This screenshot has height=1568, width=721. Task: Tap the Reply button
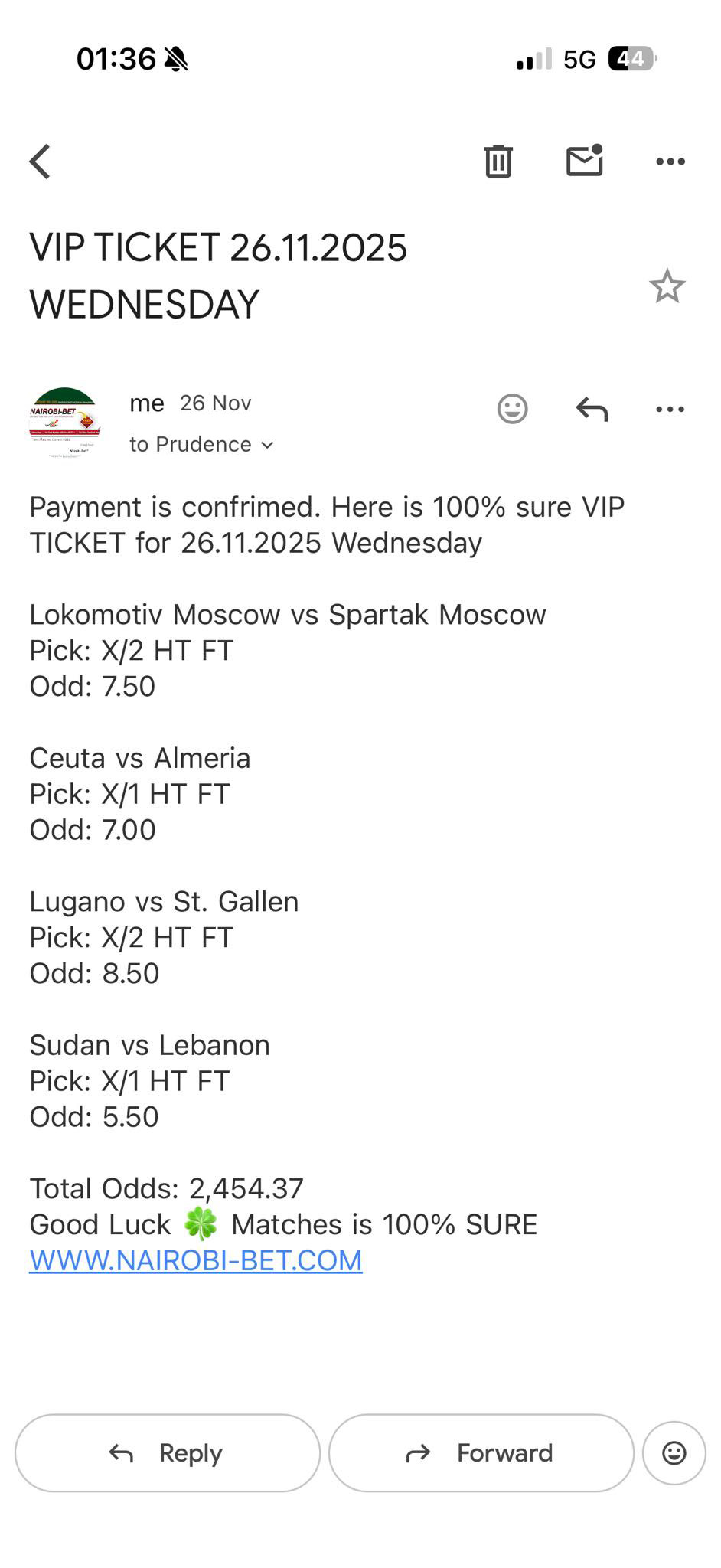click(166, 1452)
